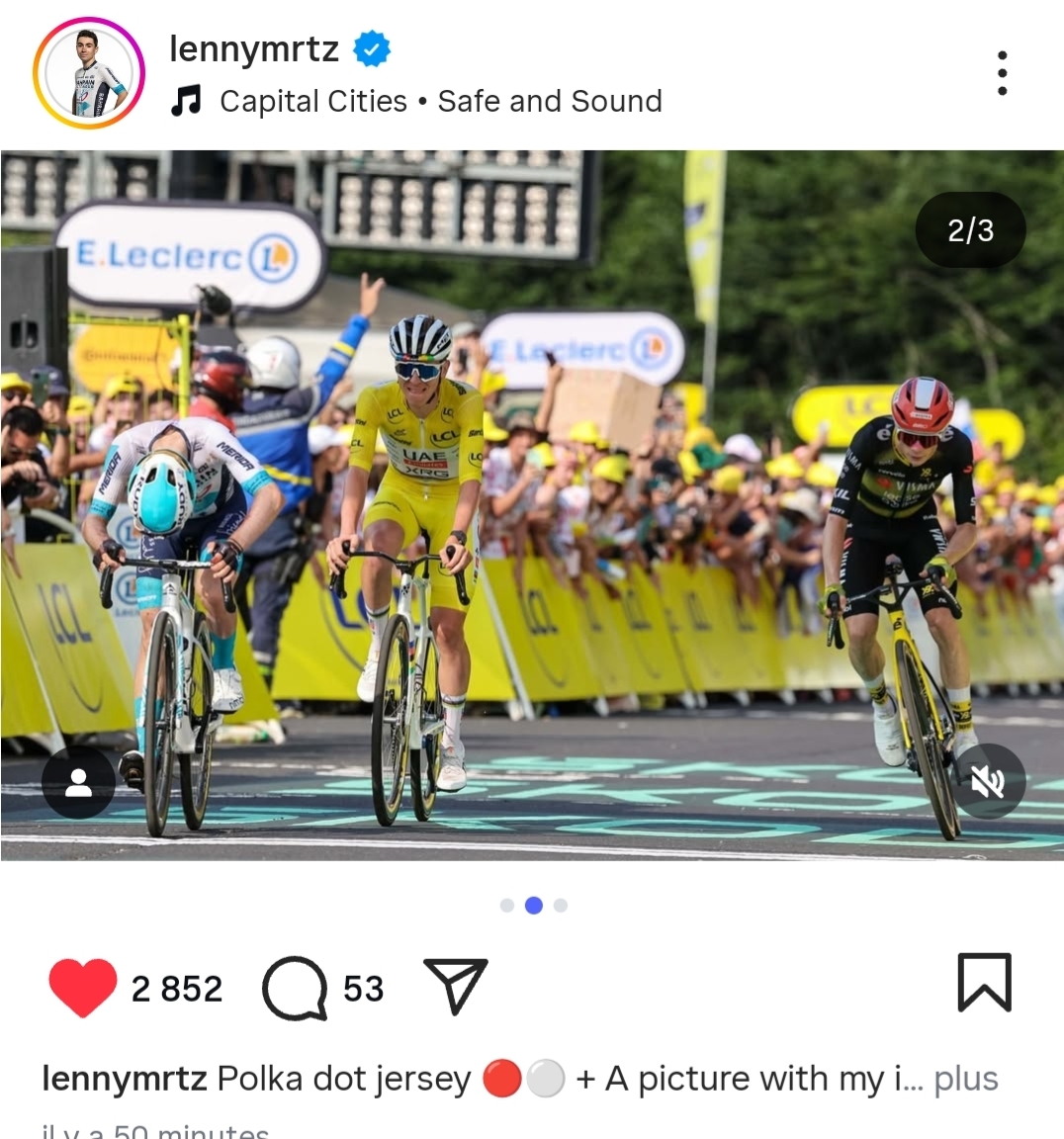Viewport: 1064px width, 1139px height.
Task: Unlike the post with the heart
Action: [82, 988]
